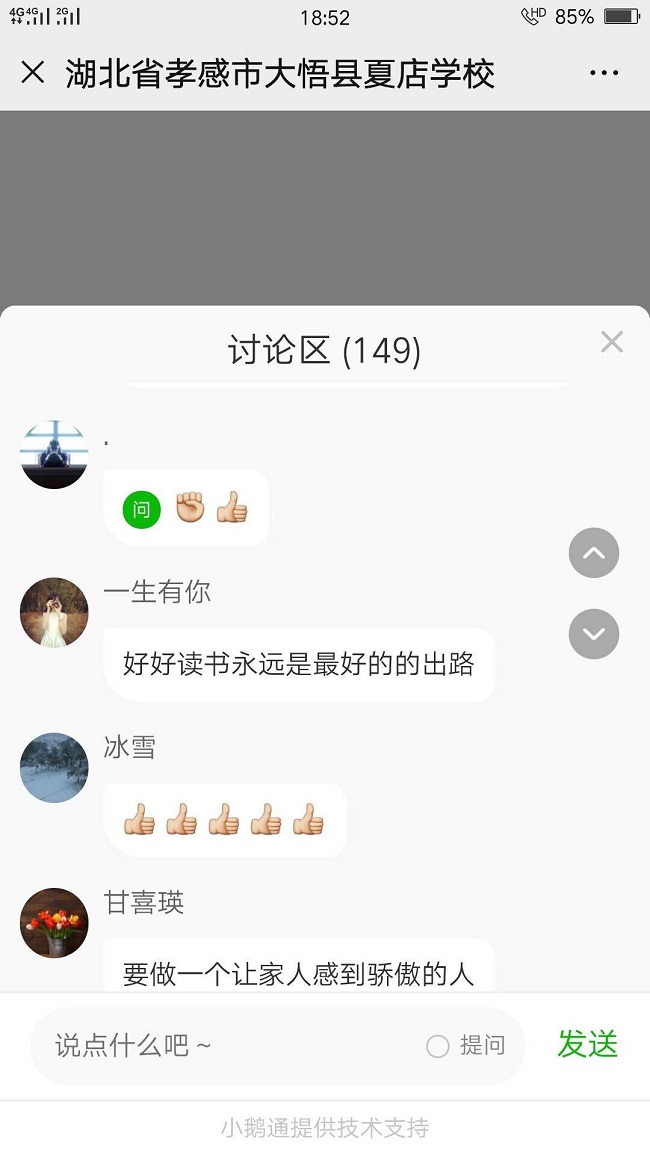The height and width of the screenshot is (1155, 650).
Task: Open 一生有你's profile avatar
Action: click(x=54, y=612)
